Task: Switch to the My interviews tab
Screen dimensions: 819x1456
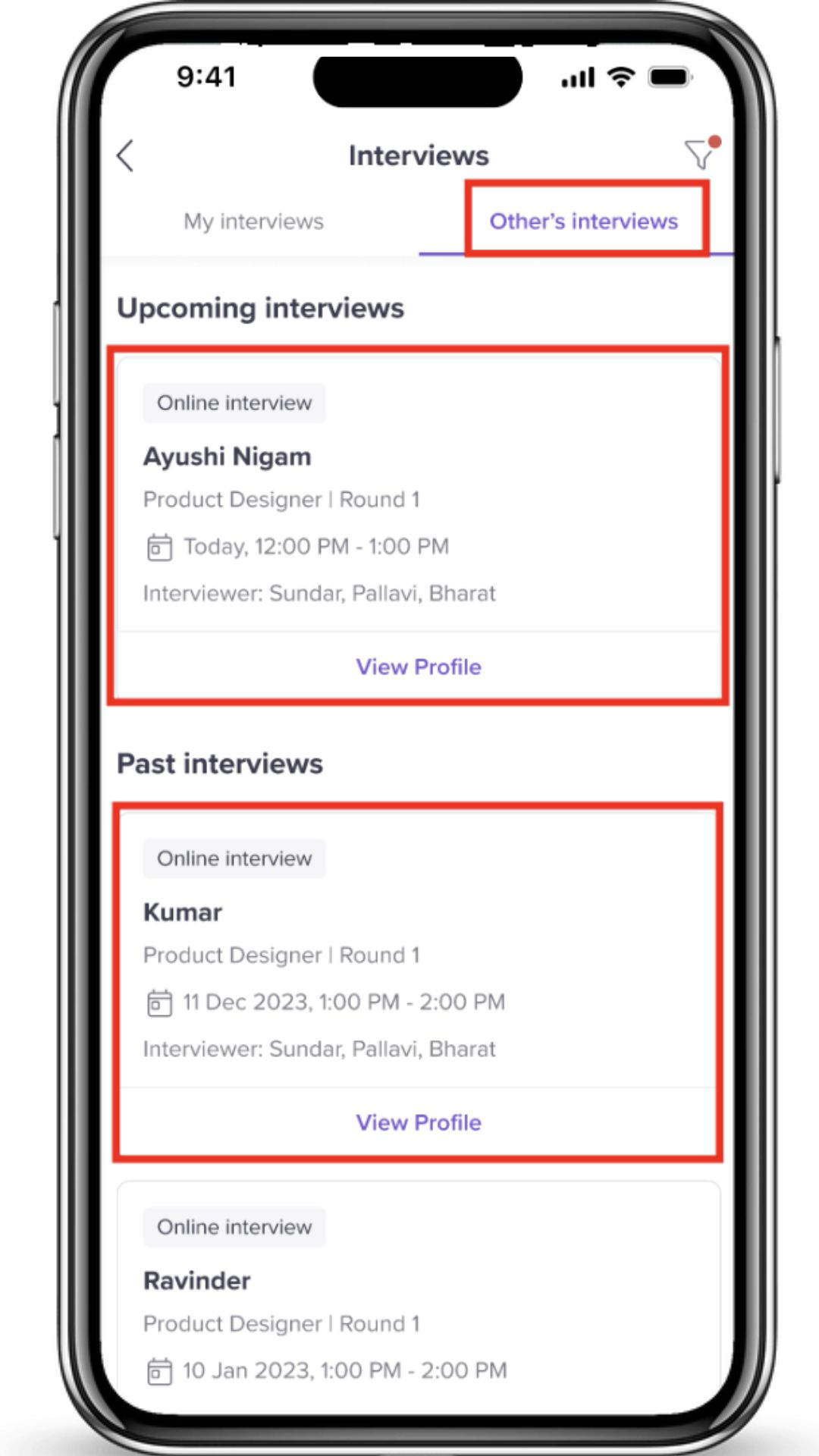Action: [253, 221]
